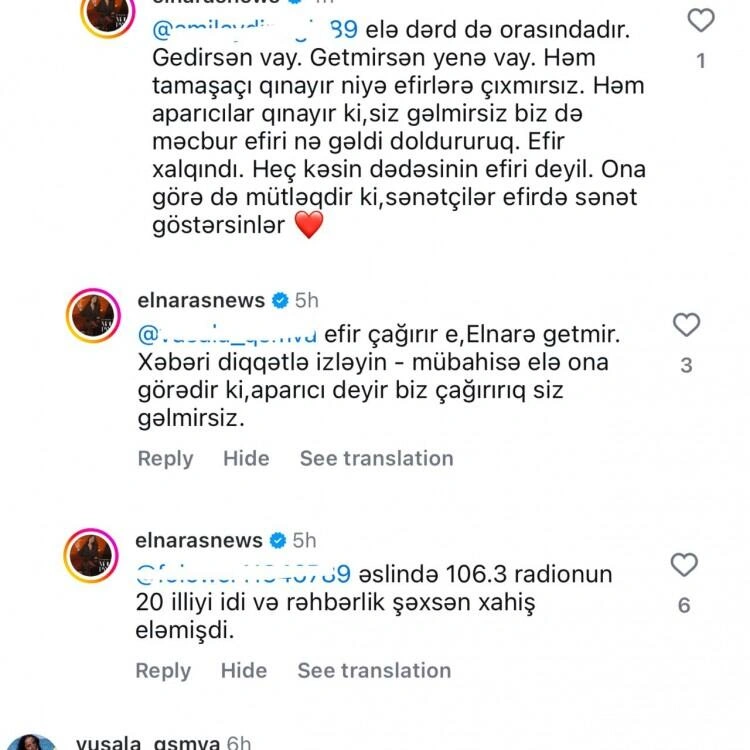Screen dimensions: 750x750
Task: Like the comment ending with 'sənət göstərsinlər'
Action: [x=703, y=21]
